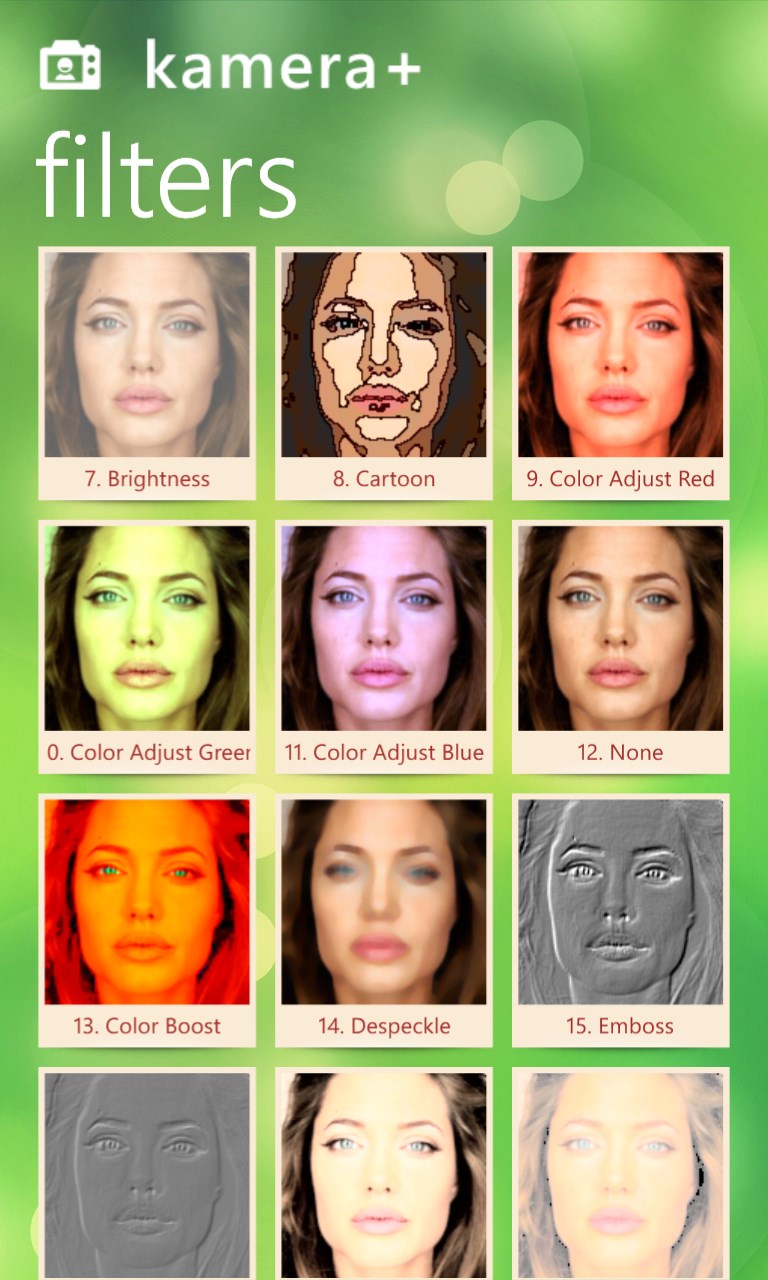The height and width of the screenshot is (1280, 768).
Task: Select the Despeckle filter
Action: coord(384,918)
